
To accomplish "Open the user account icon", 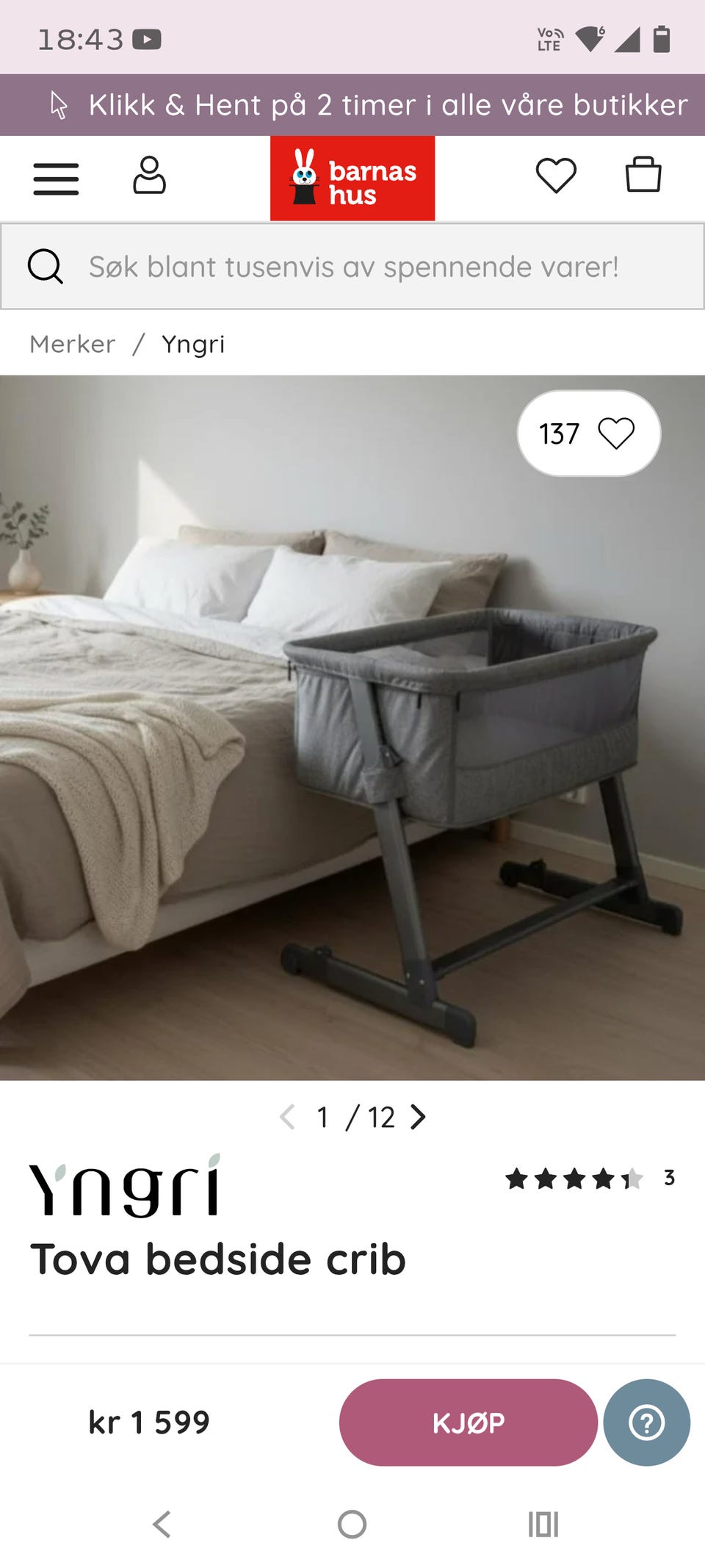I will click(149, 176).
